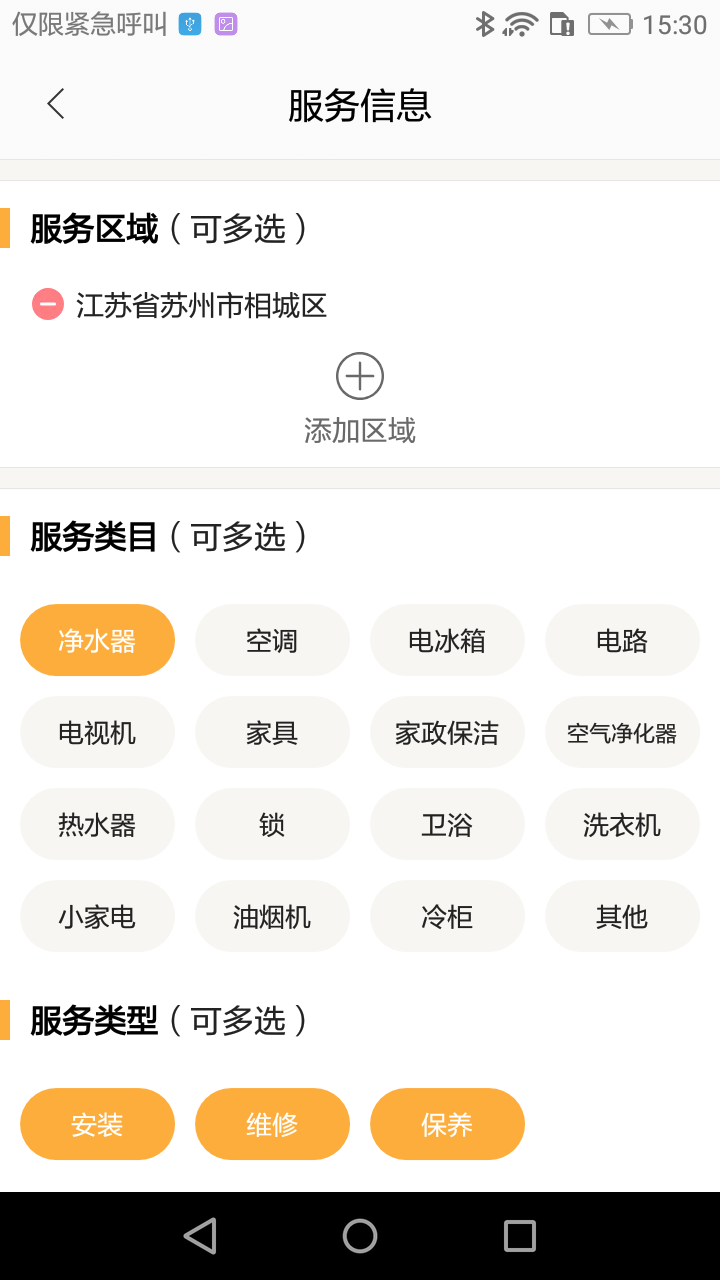This screenshot has height=1280, width=720.
Task: Pick the 电视机 category
Action: 97,732
